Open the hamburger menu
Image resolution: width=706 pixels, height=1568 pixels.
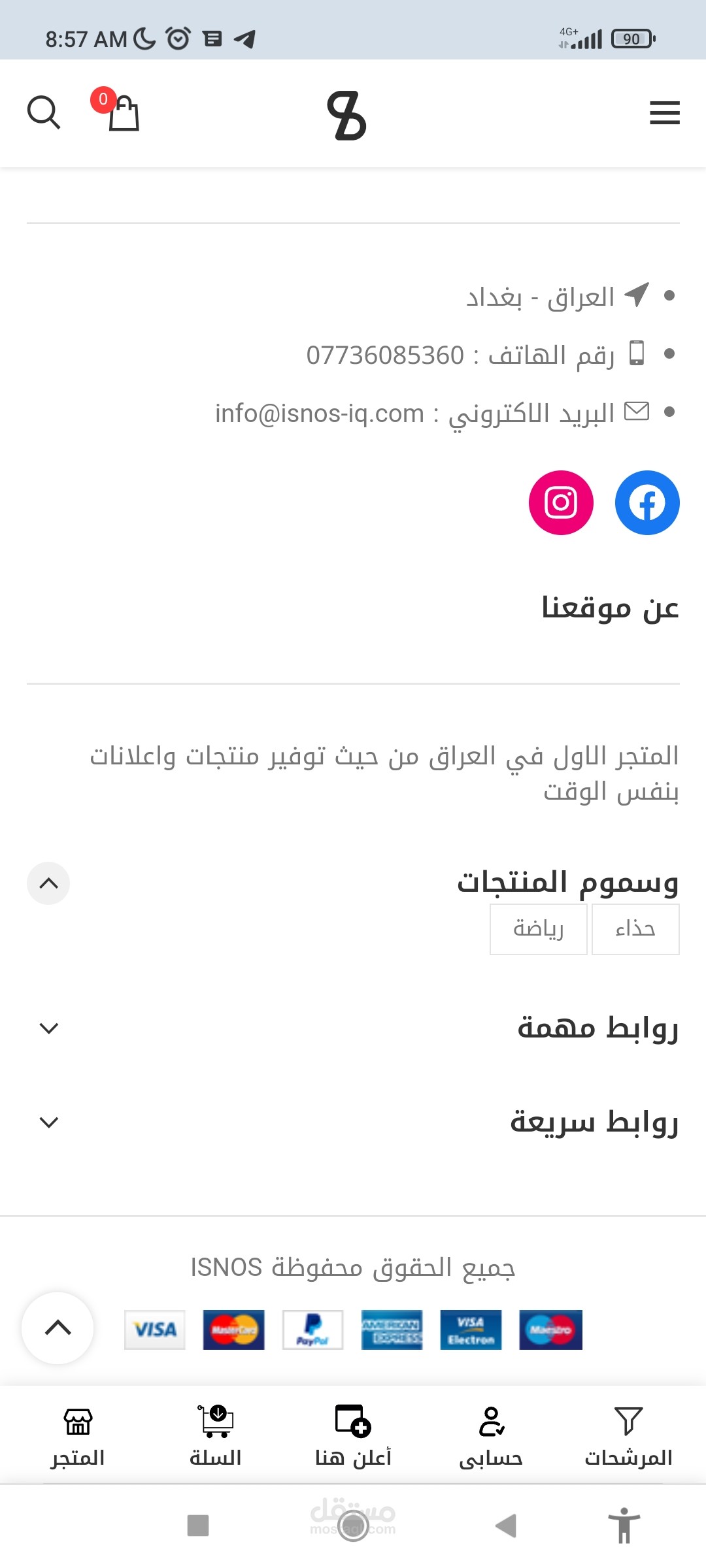point(664,113)
